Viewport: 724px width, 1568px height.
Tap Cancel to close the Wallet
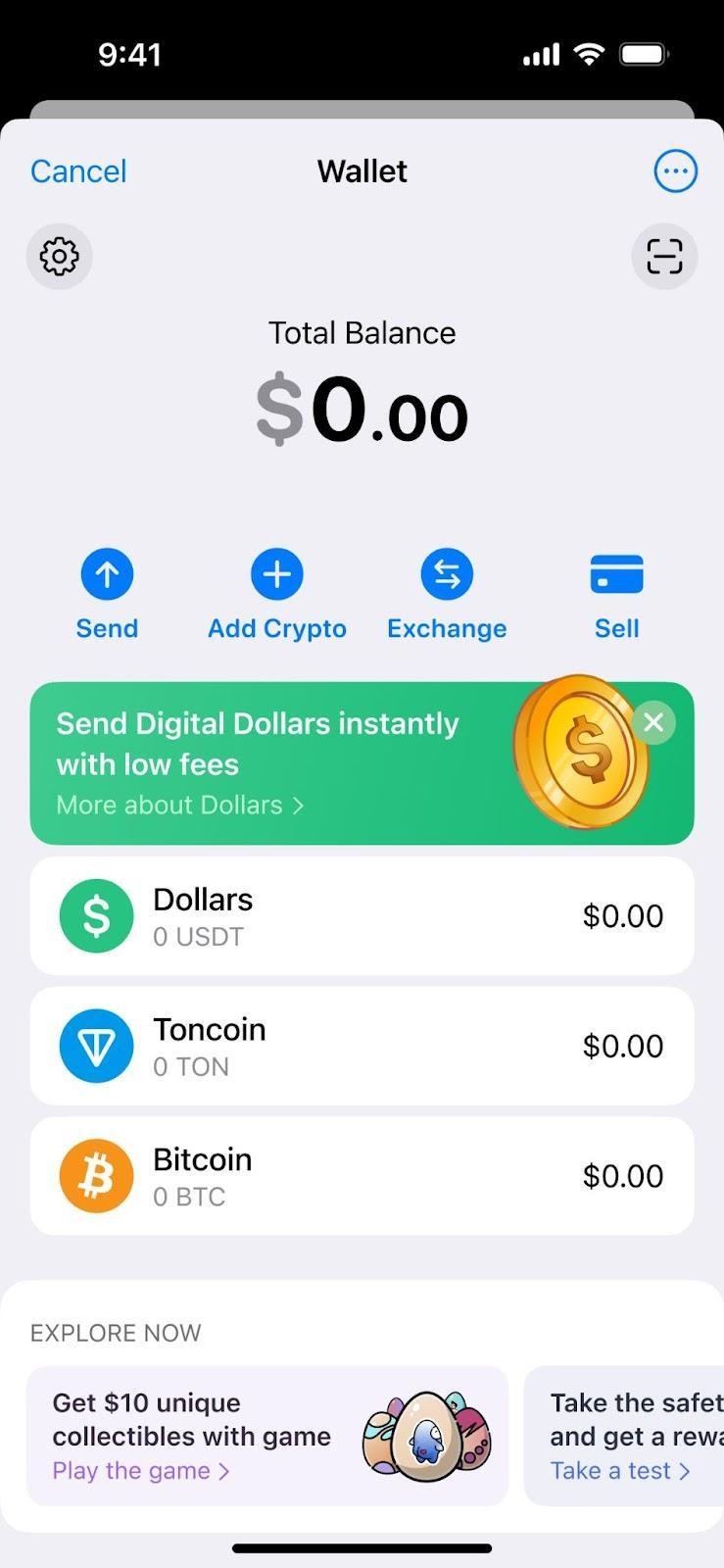tap(78, 171)
